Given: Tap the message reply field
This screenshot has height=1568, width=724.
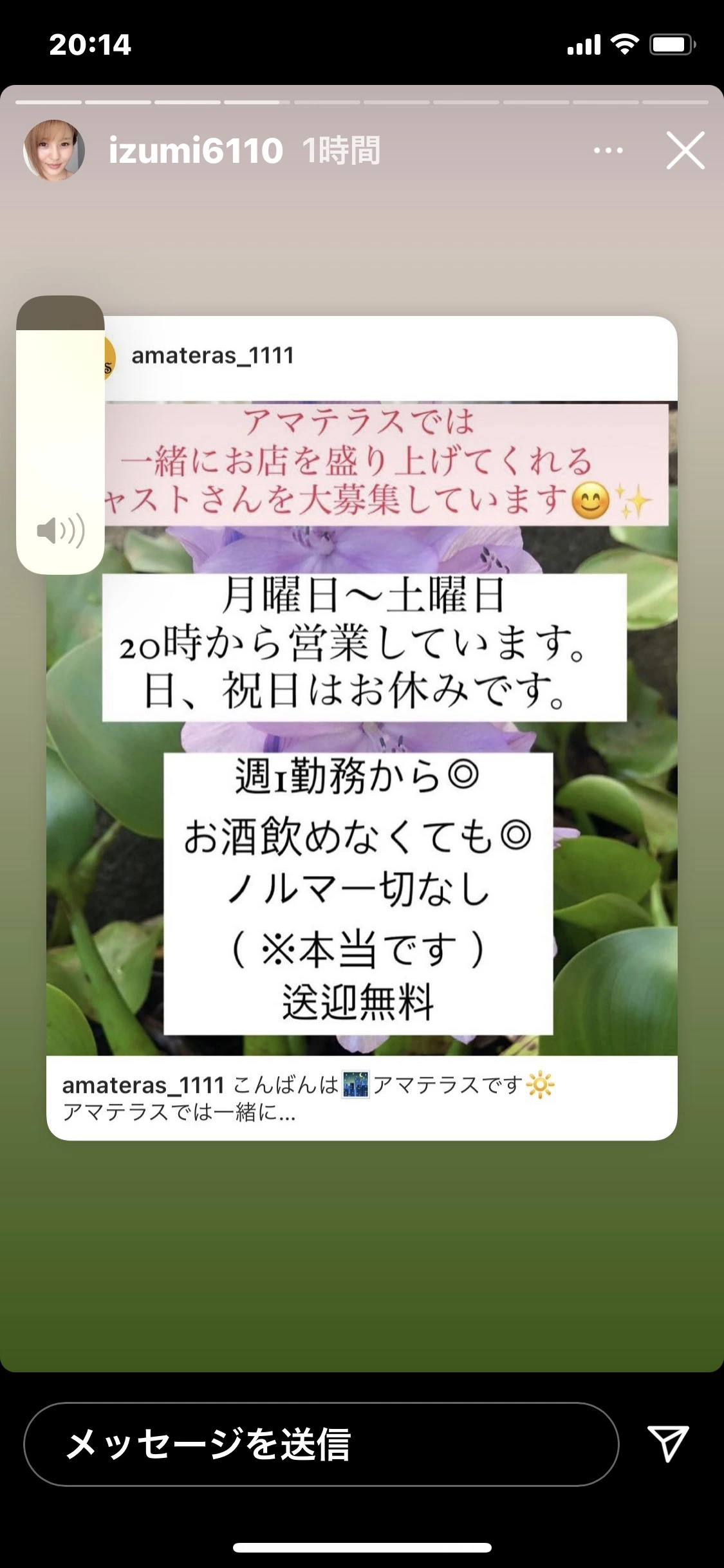Looking at the screenshot, I should [x=320, y=1444].
